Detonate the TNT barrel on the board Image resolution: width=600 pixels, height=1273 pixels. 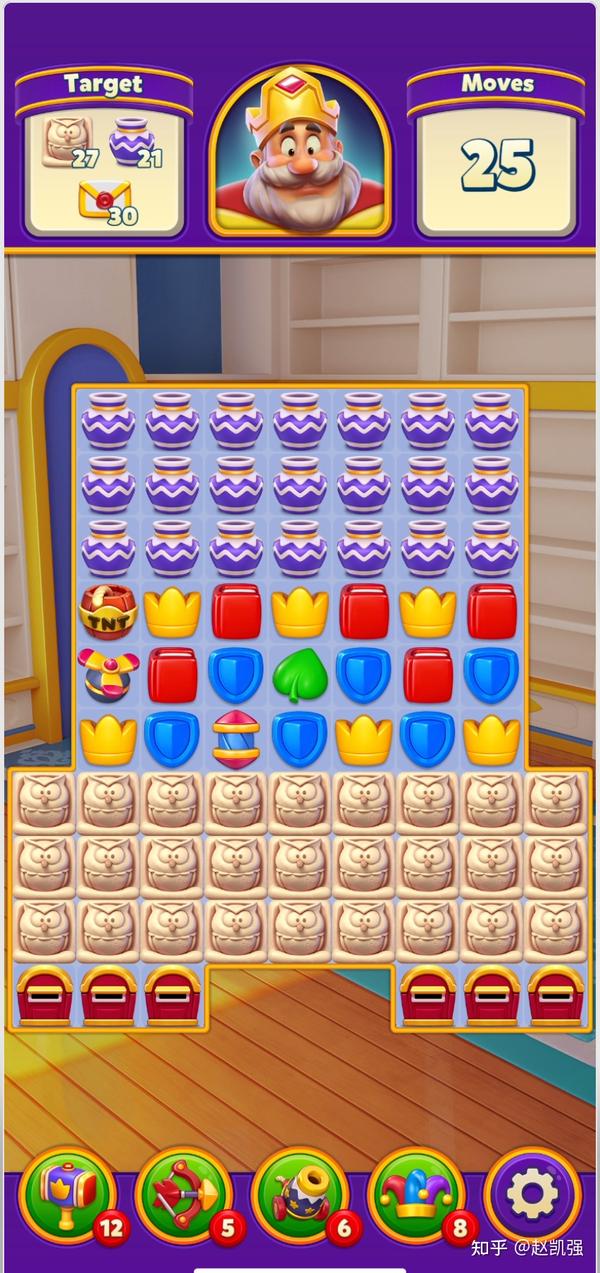coord(108,613)
